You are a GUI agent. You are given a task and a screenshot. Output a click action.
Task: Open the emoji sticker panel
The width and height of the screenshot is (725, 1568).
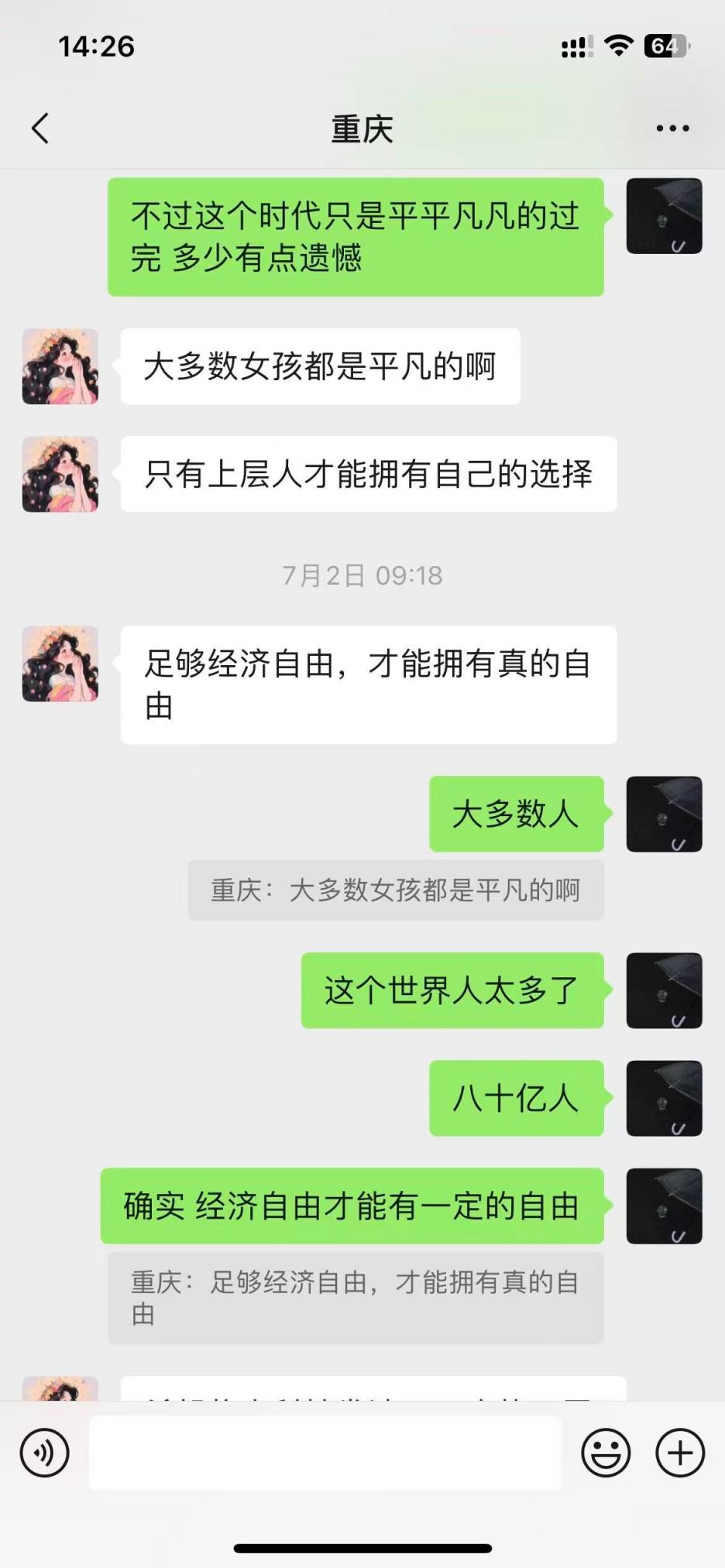point(606,1453)
